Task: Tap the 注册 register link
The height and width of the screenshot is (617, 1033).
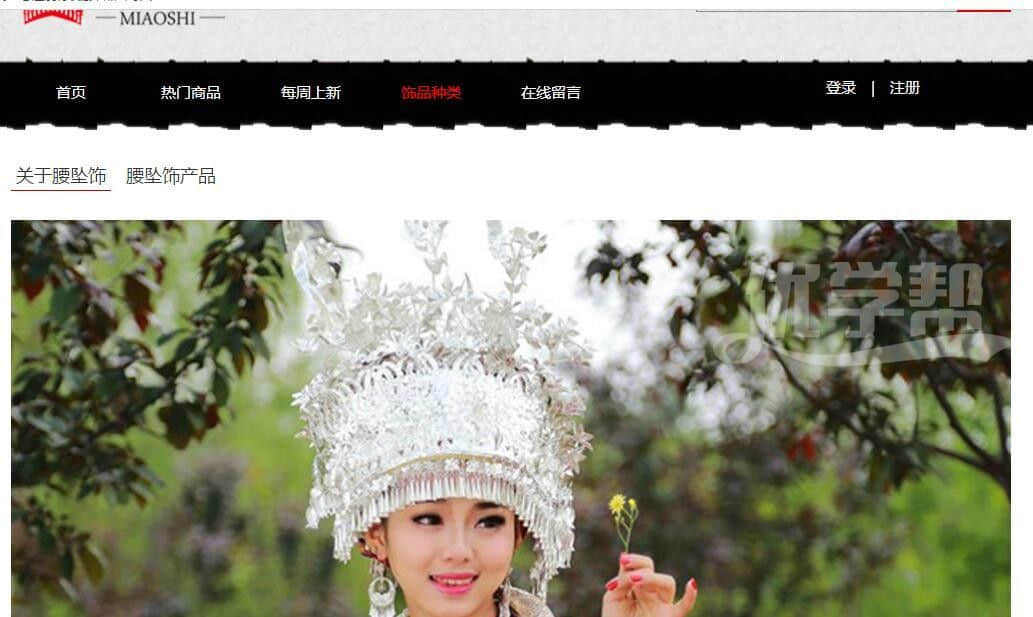Action: (904, 88)
